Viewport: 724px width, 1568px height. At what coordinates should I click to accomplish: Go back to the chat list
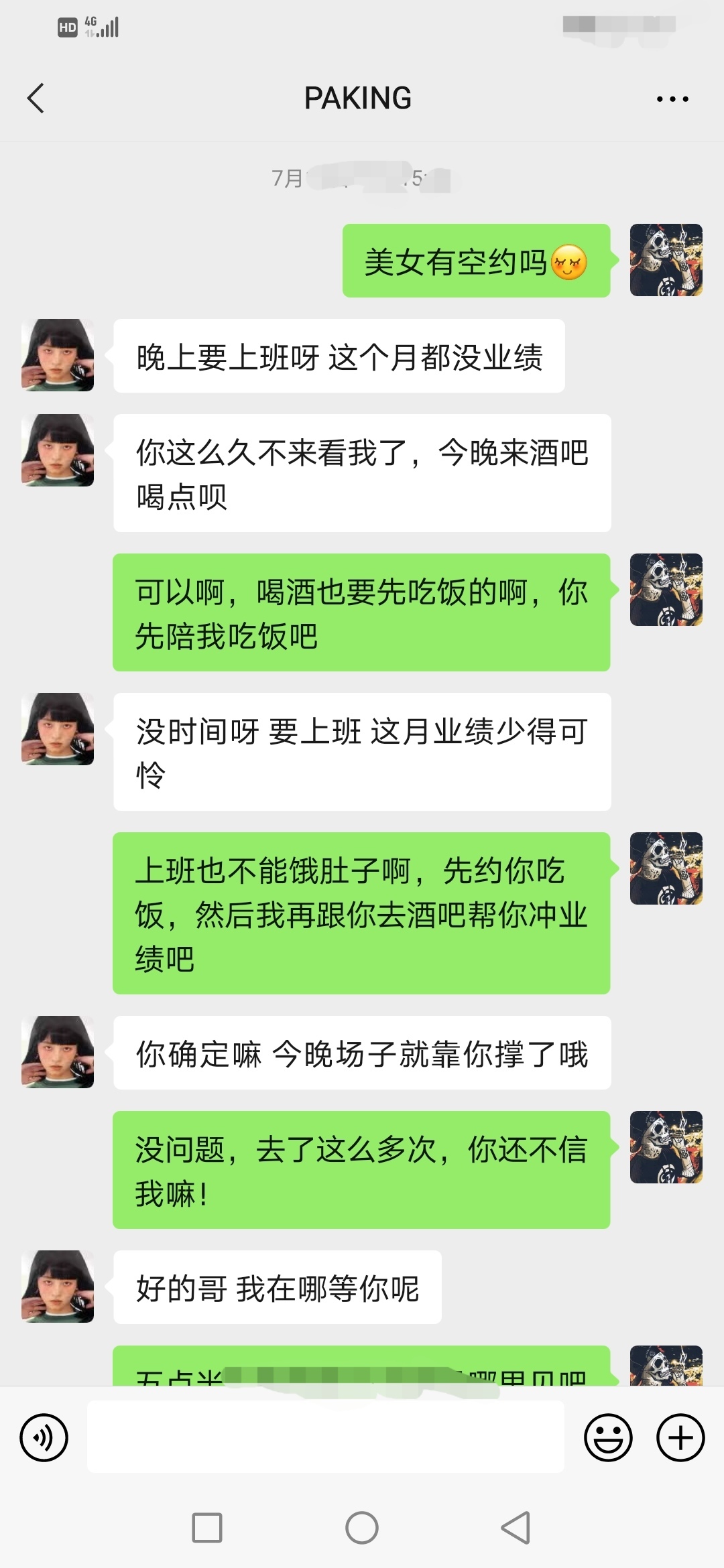point(36,99)
